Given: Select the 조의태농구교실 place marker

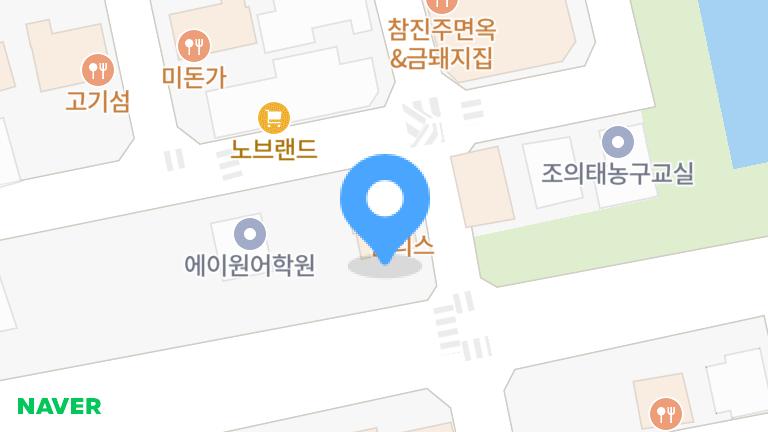Looking at the screenshot, I should (618, 142).
